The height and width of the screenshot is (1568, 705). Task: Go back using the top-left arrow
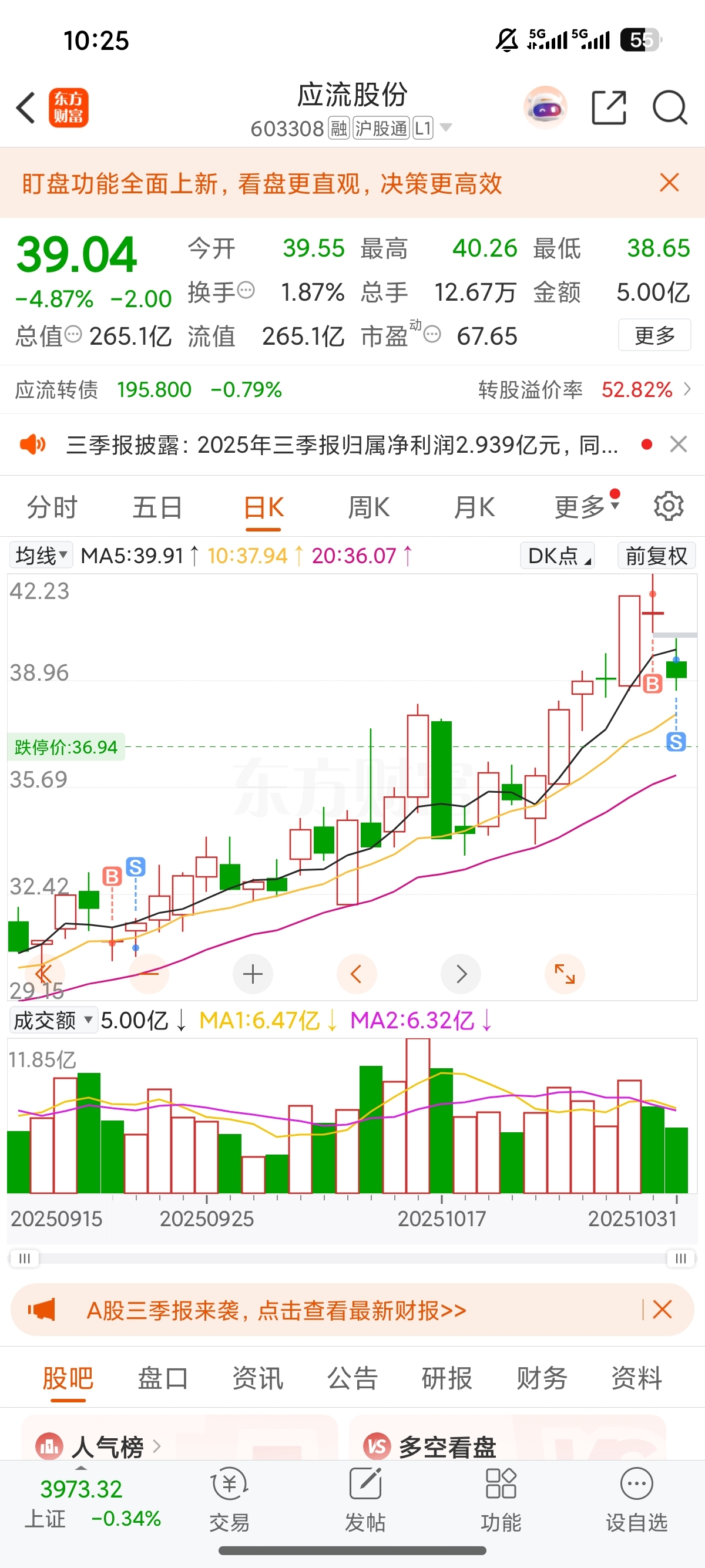coord(26,108)
